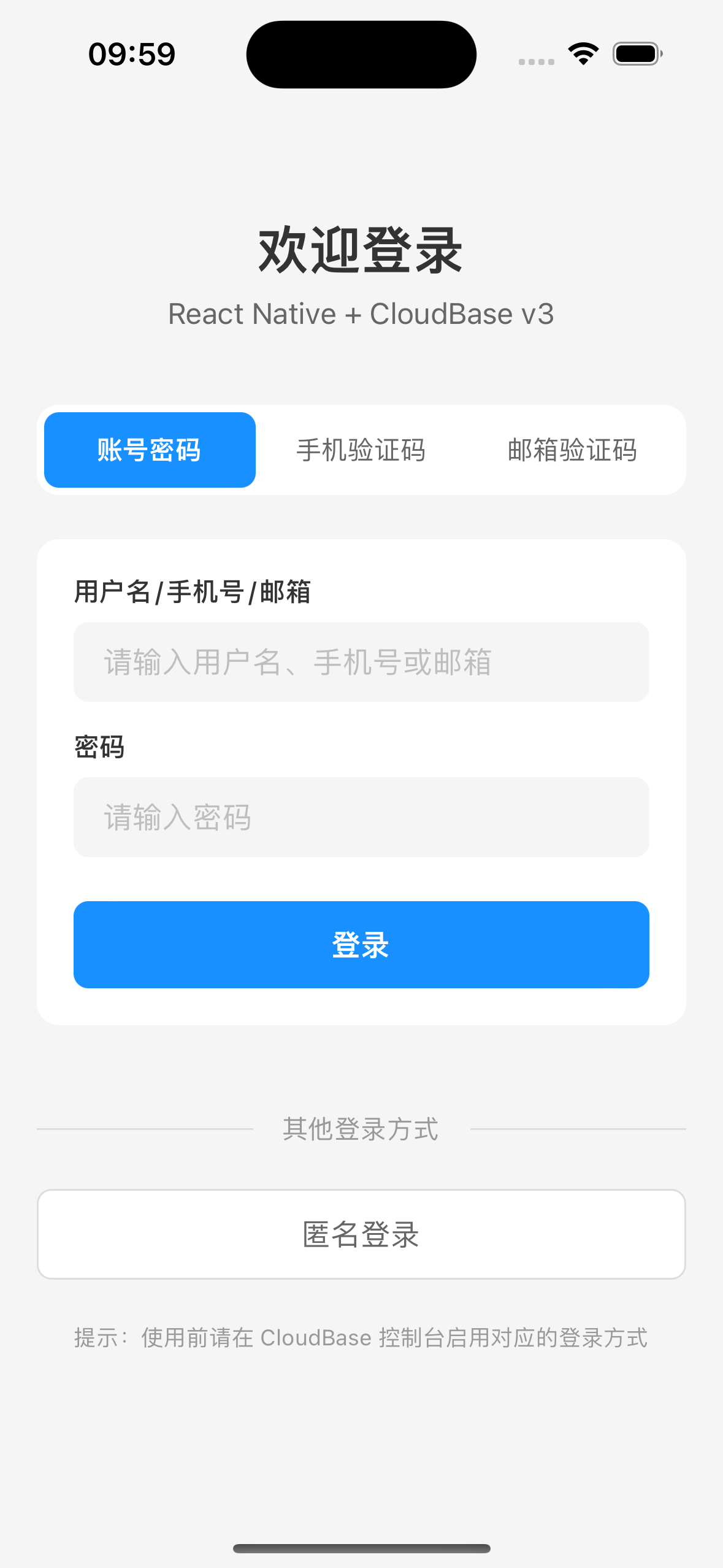Switch to the 邮箱验证码 tab
Screen dimensions: 723x1568
[x=572, y=450]
